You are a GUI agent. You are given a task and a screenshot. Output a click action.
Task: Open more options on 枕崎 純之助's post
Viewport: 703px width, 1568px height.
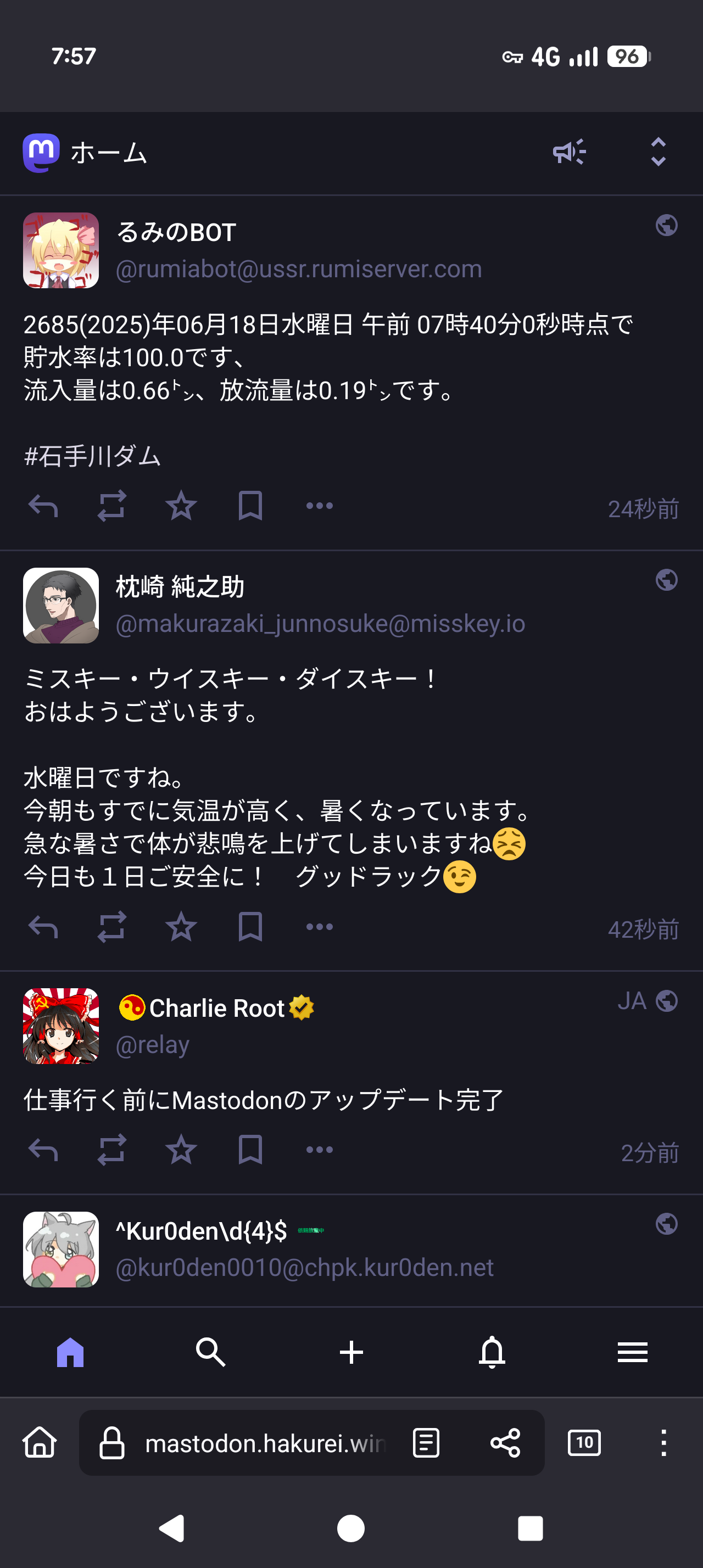click(x=320, y=927)
